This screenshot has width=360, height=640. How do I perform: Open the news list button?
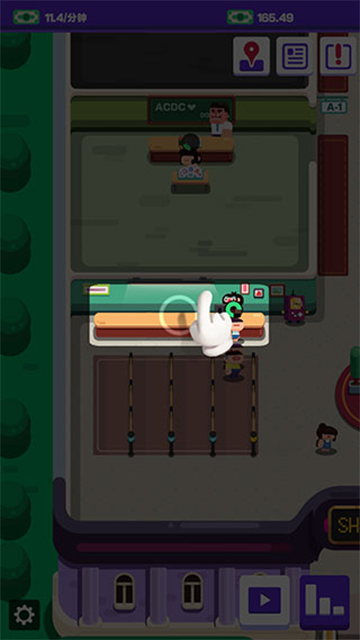(x=295, y=56)
